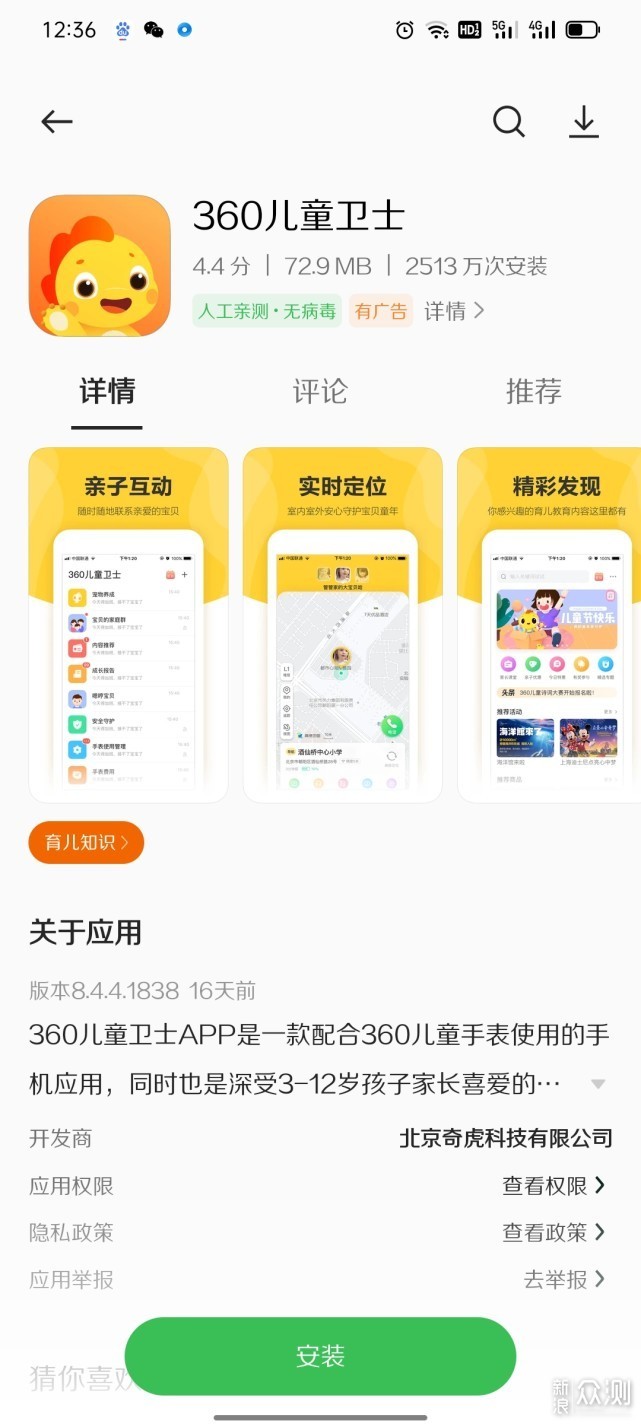Expand the app description text

tap(598, 1084)
